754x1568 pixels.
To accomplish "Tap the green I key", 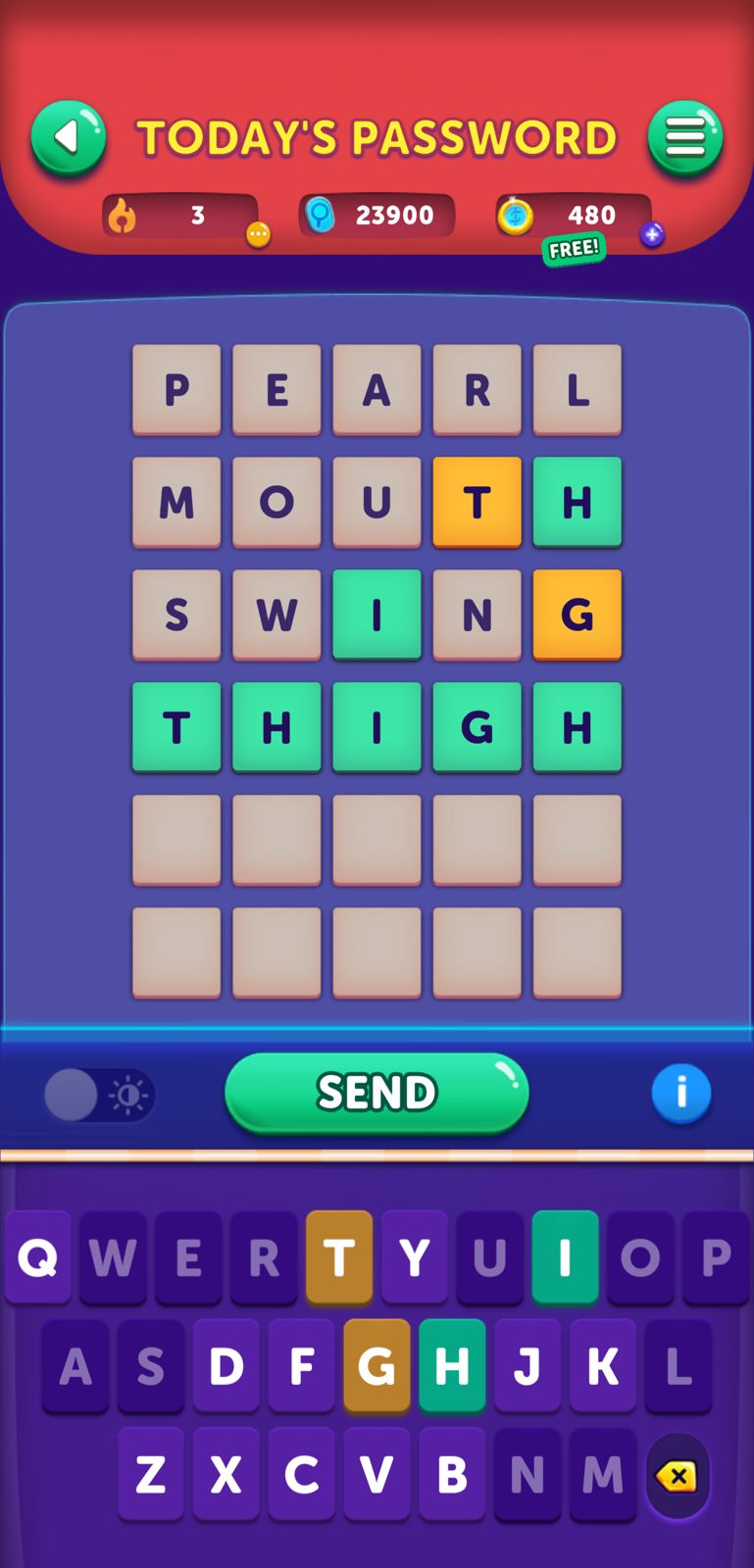I will tap(565, 1256).
